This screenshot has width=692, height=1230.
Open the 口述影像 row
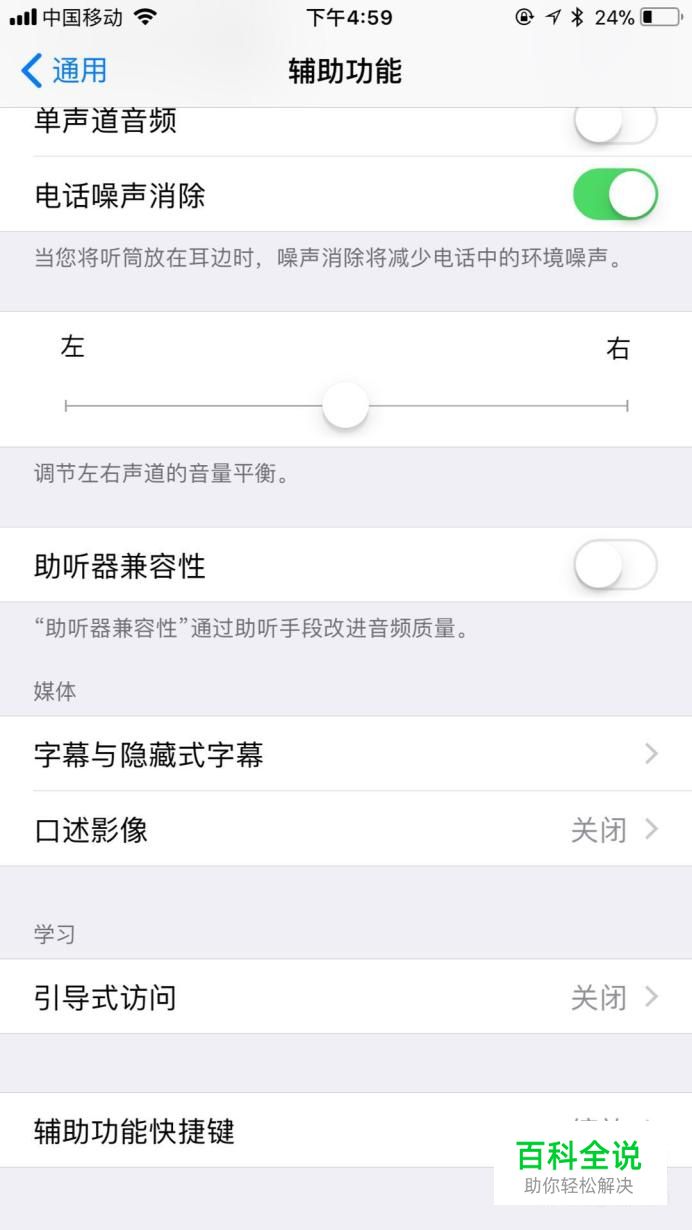pos(346,829)
